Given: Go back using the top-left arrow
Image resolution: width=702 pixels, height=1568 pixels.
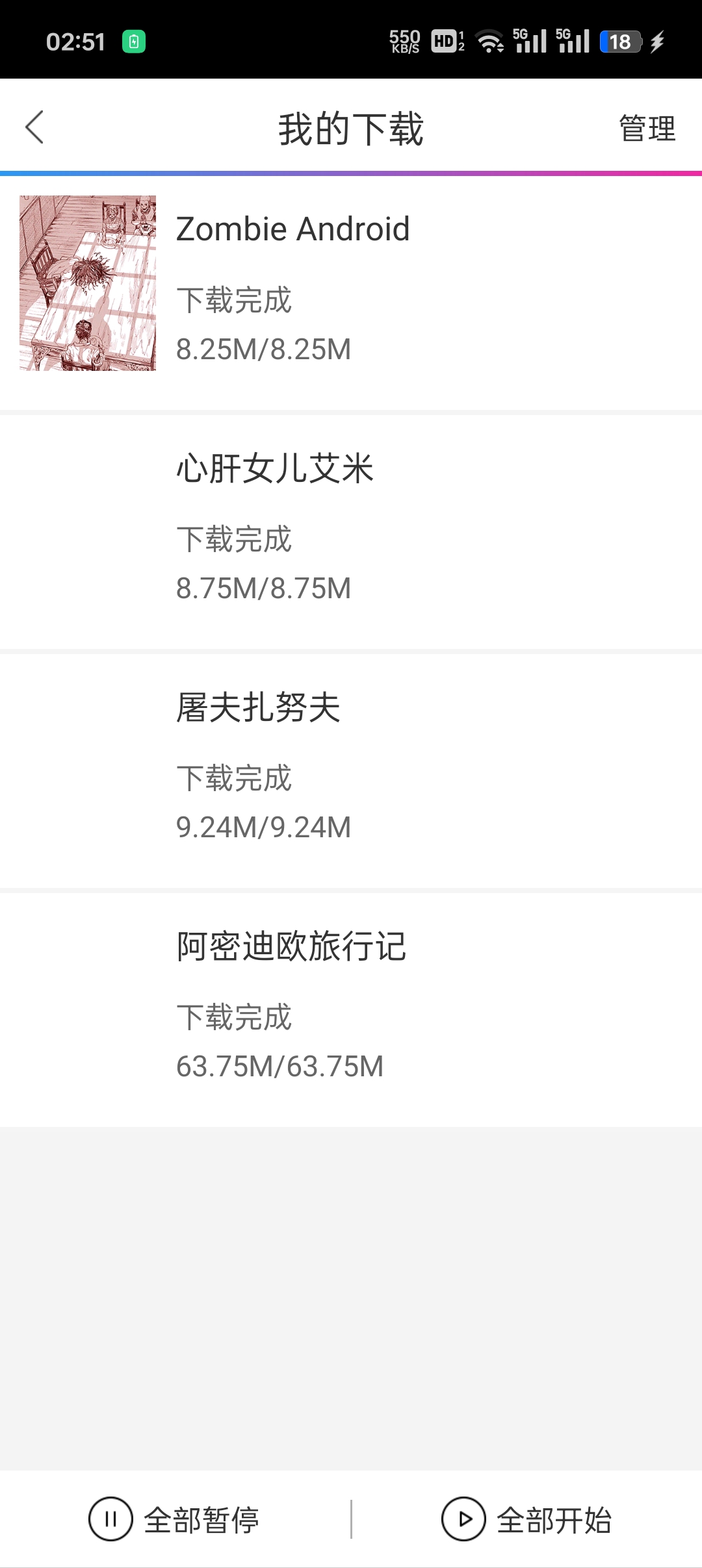Looking at the screenshot, I should (35, 127).
